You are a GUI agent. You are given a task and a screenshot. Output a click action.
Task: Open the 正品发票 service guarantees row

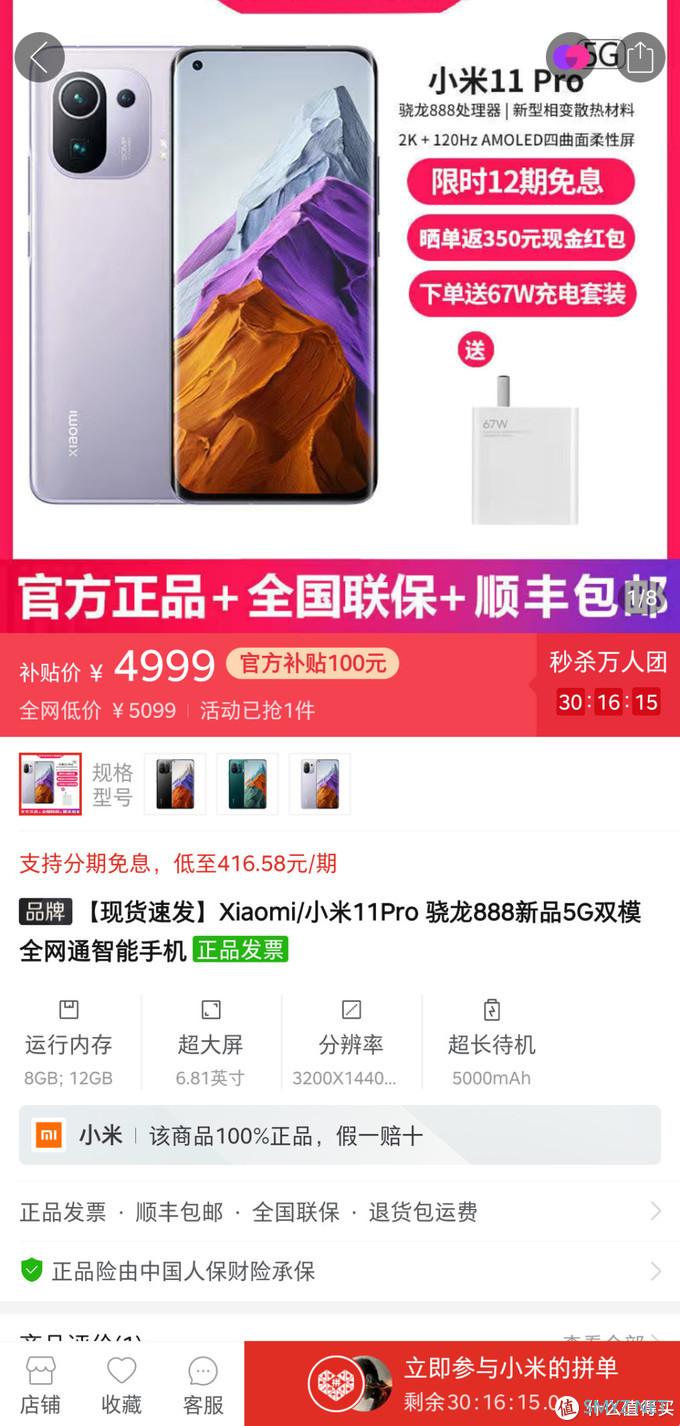pyautogui.click(x=340, y=1212)
